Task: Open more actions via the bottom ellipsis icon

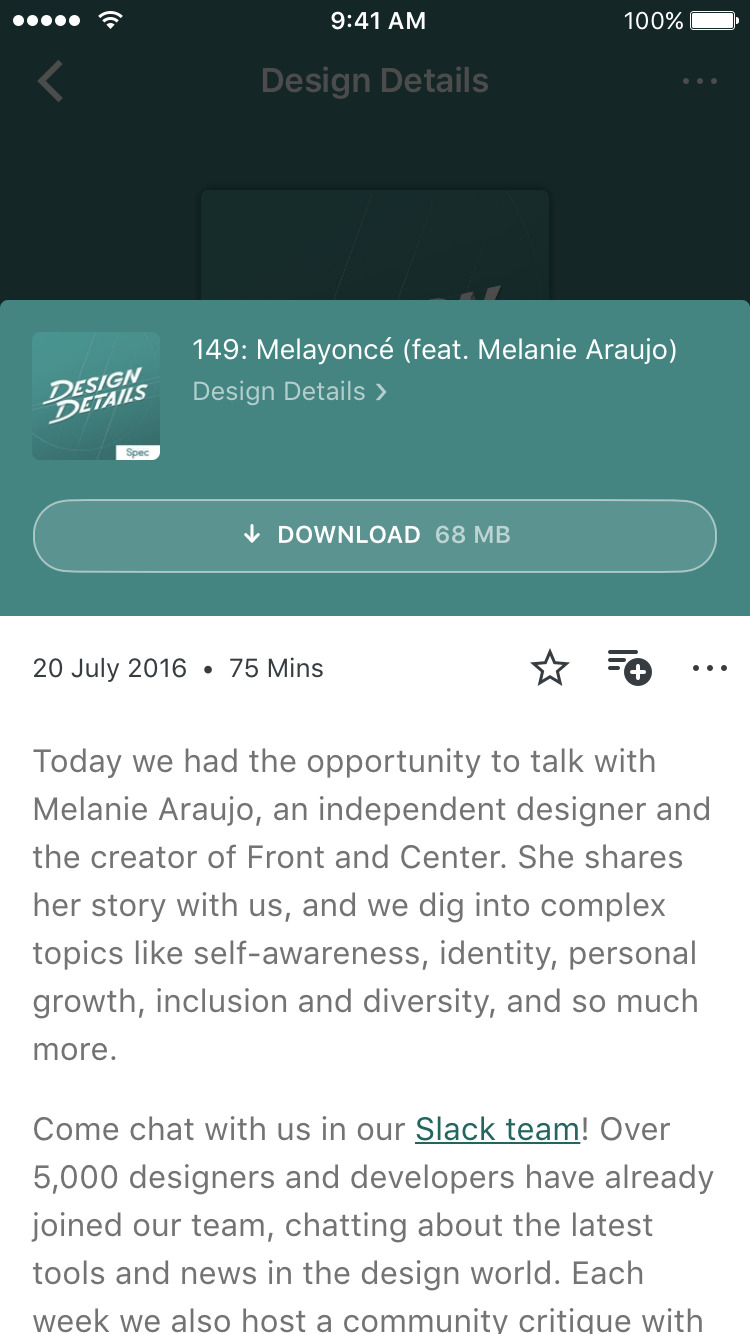Action: pyautogui.click(x=709, y=667)
